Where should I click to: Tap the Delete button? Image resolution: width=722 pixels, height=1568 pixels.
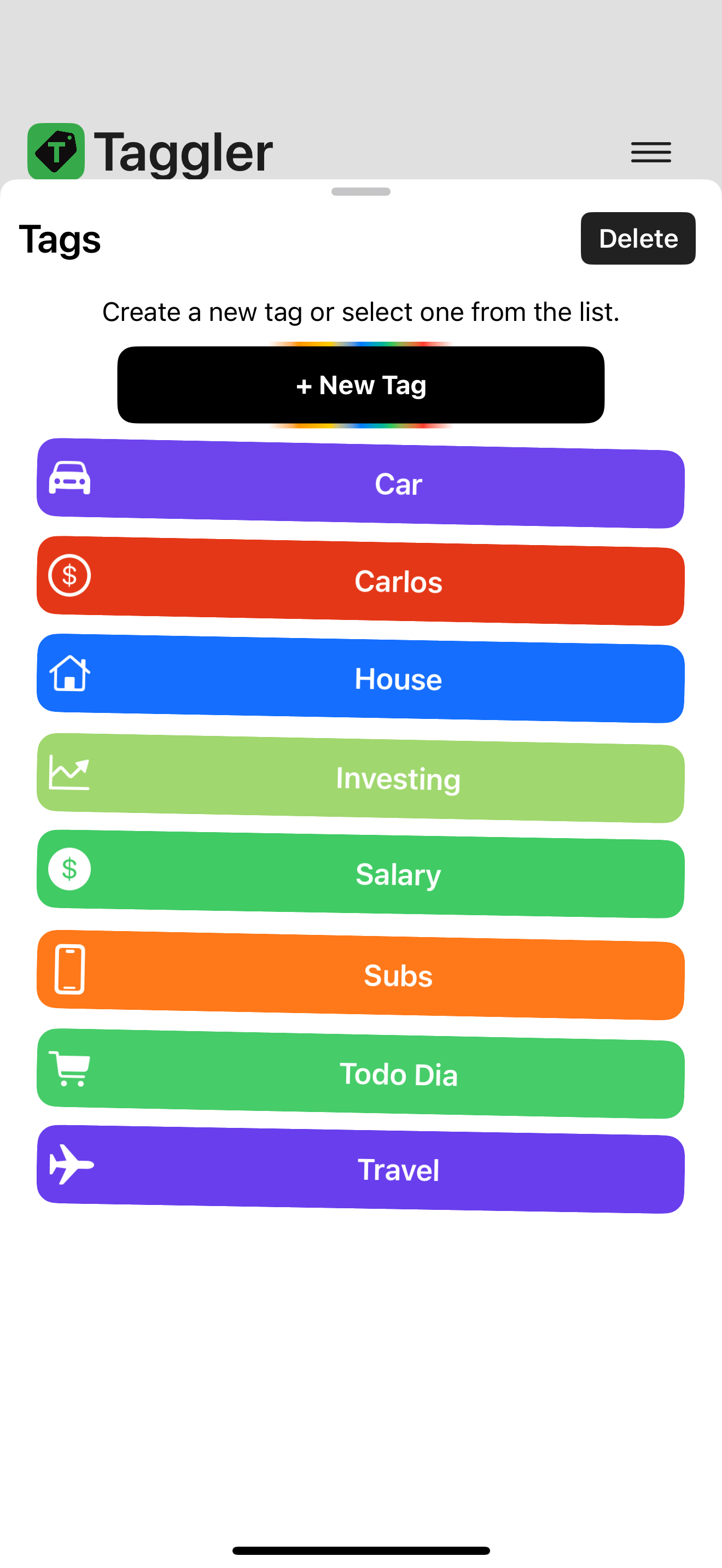637,238
